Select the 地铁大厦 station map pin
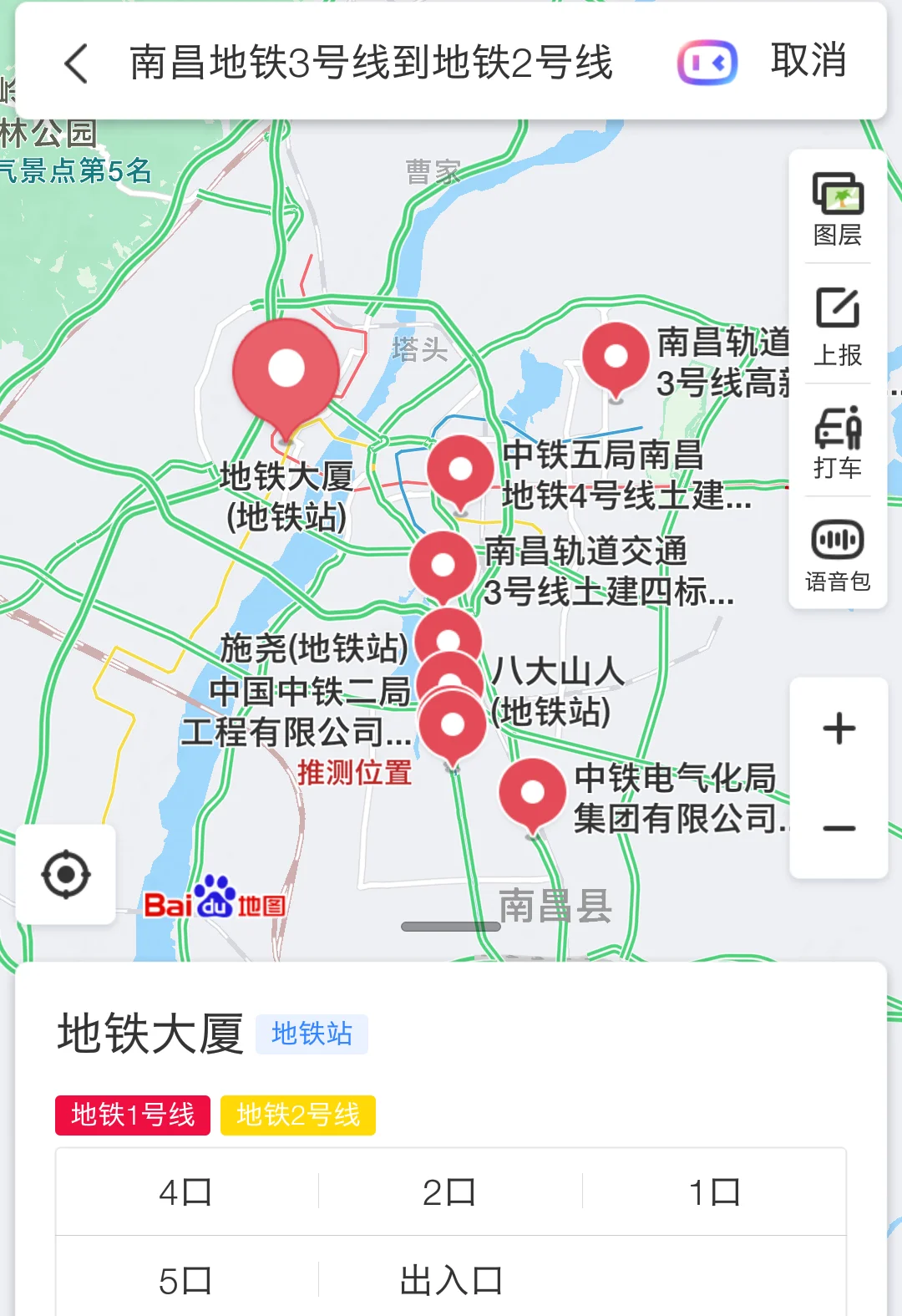902x1316 pixels. tap(286, 368)
